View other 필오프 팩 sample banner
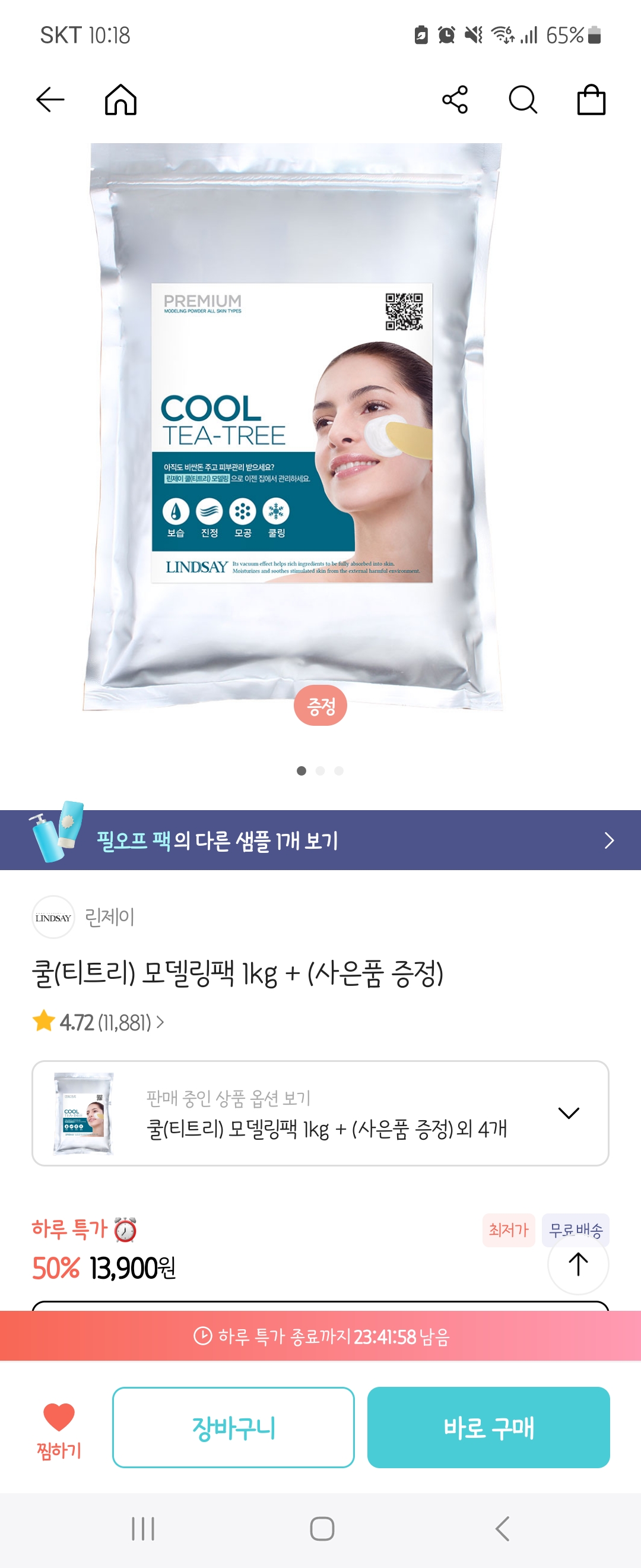 pyautogui.click(x=320, y=840)
